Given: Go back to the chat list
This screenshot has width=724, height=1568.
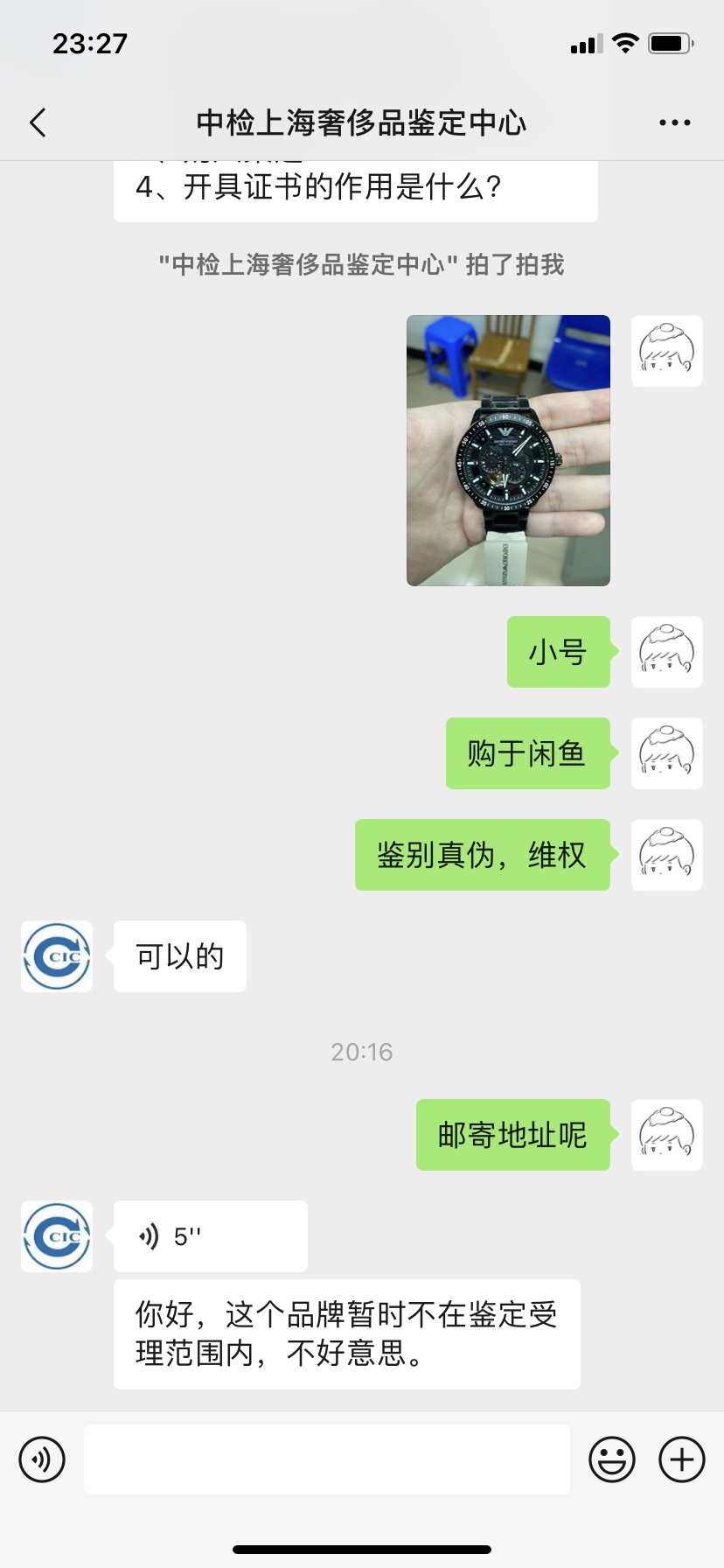Looking at the screenshot, I should 38,123.
